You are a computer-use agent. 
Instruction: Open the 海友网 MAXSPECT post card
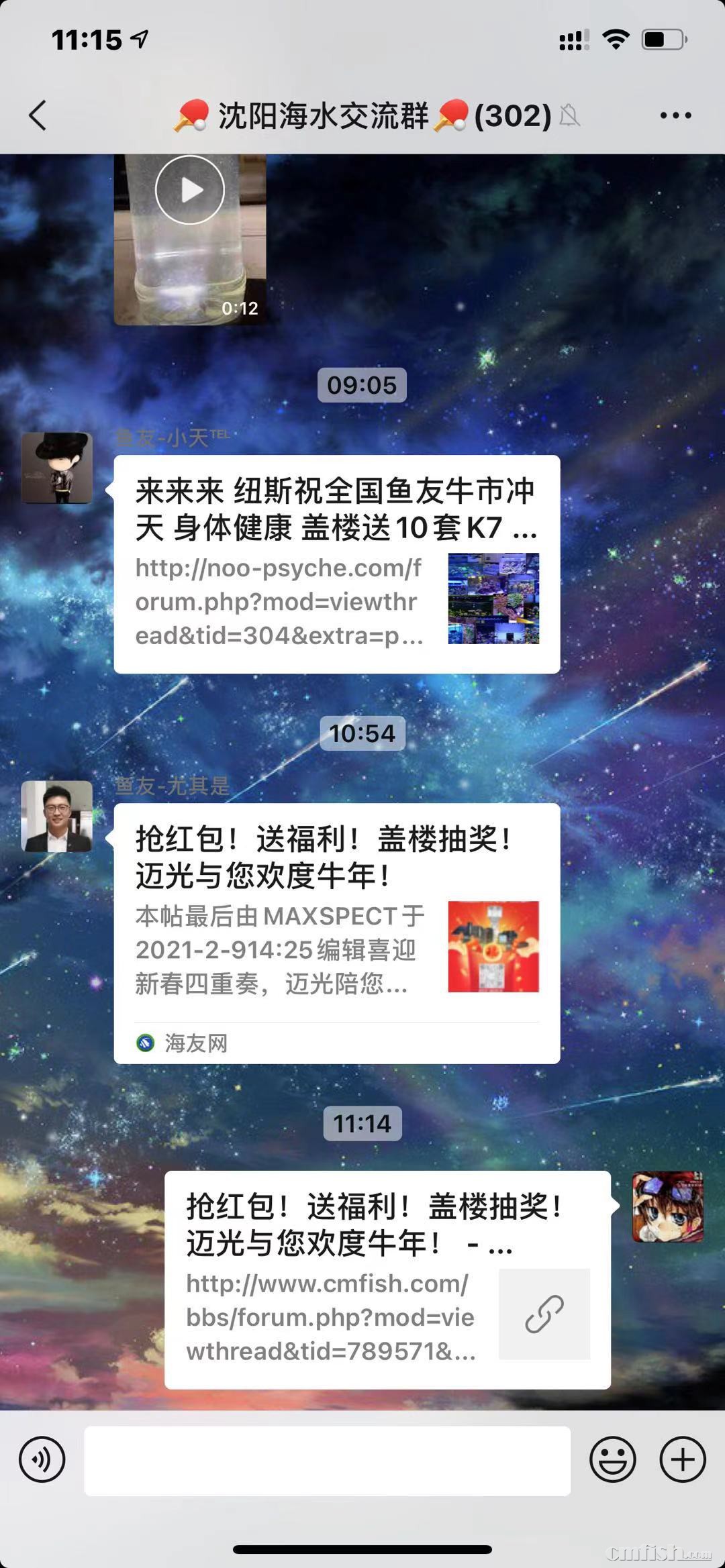336,933
